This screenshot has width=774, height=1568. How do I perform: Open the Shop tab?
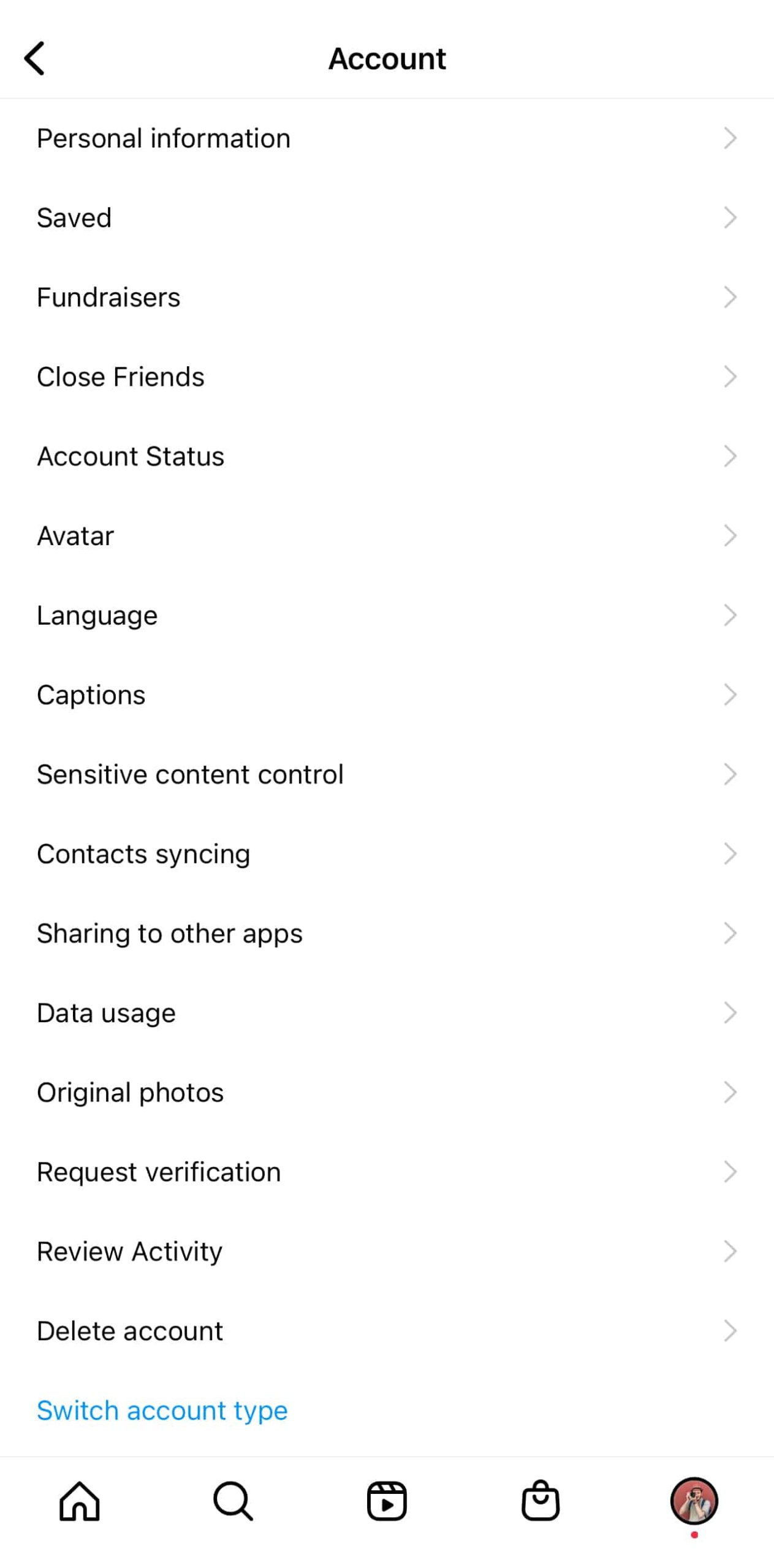(x=540, y=1502)
